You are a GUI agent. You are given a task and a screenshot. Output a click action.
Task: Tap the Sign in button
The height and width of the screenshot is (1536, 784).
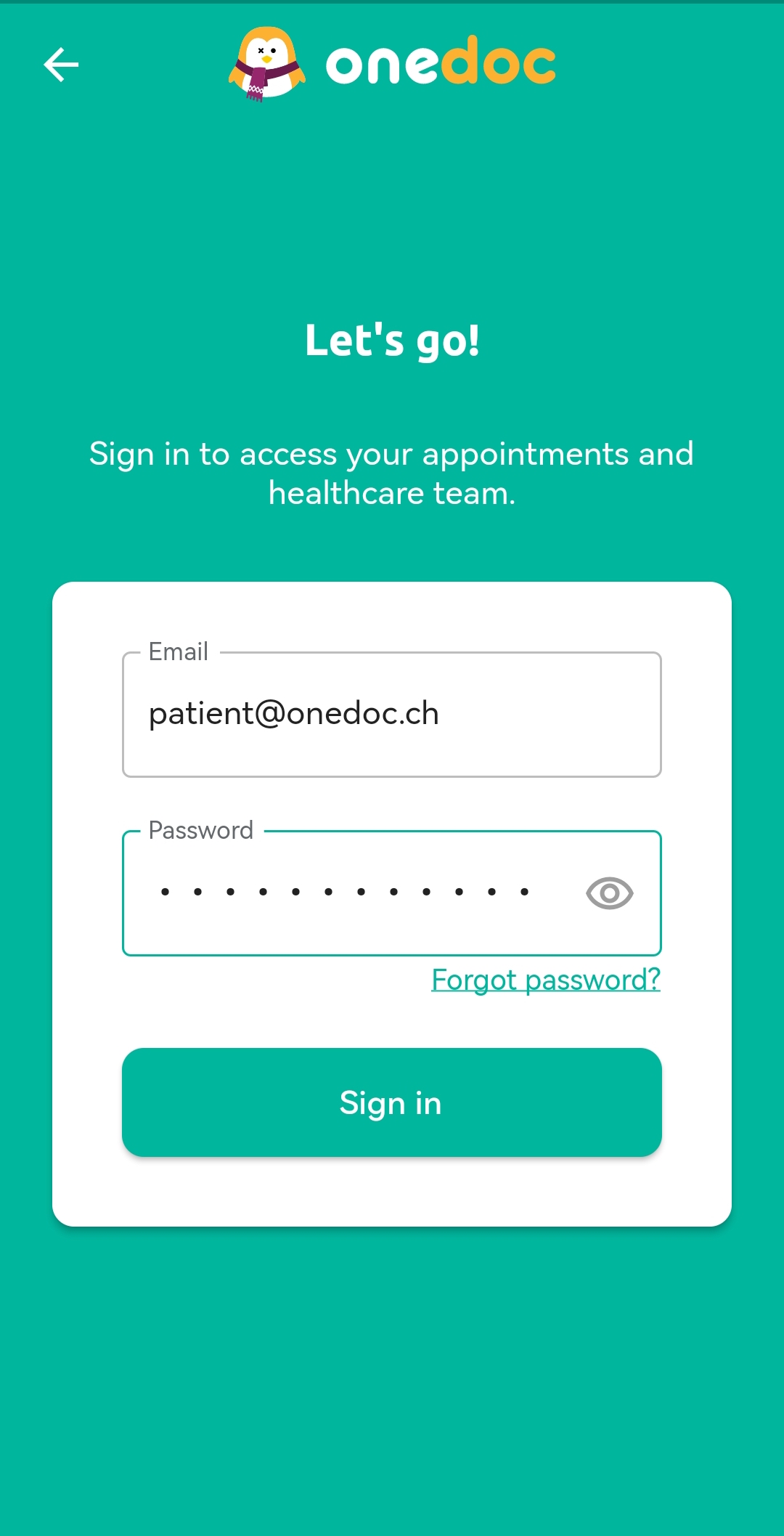(392, 1102)
